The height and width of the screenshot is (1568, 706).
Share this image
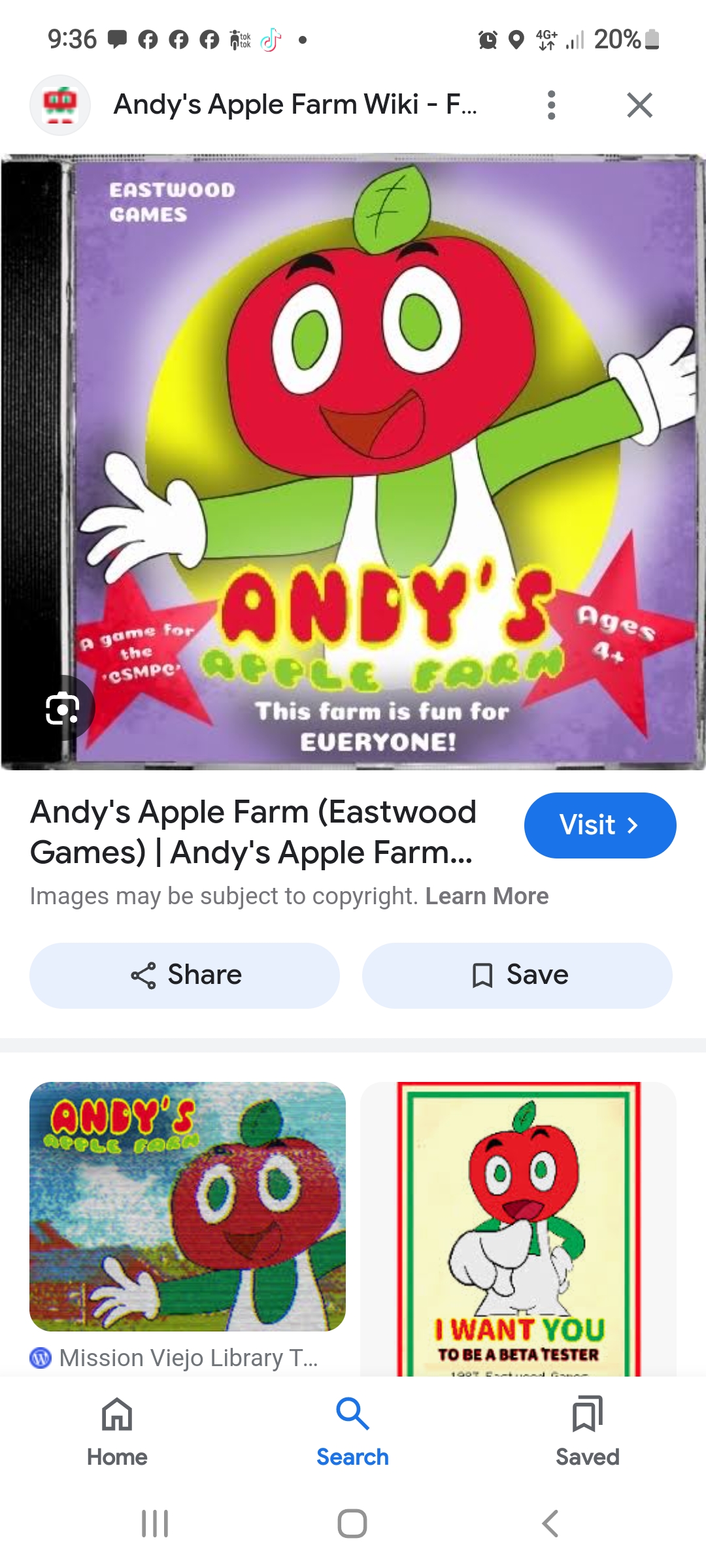pyautogui.click(x=185, y=975)
